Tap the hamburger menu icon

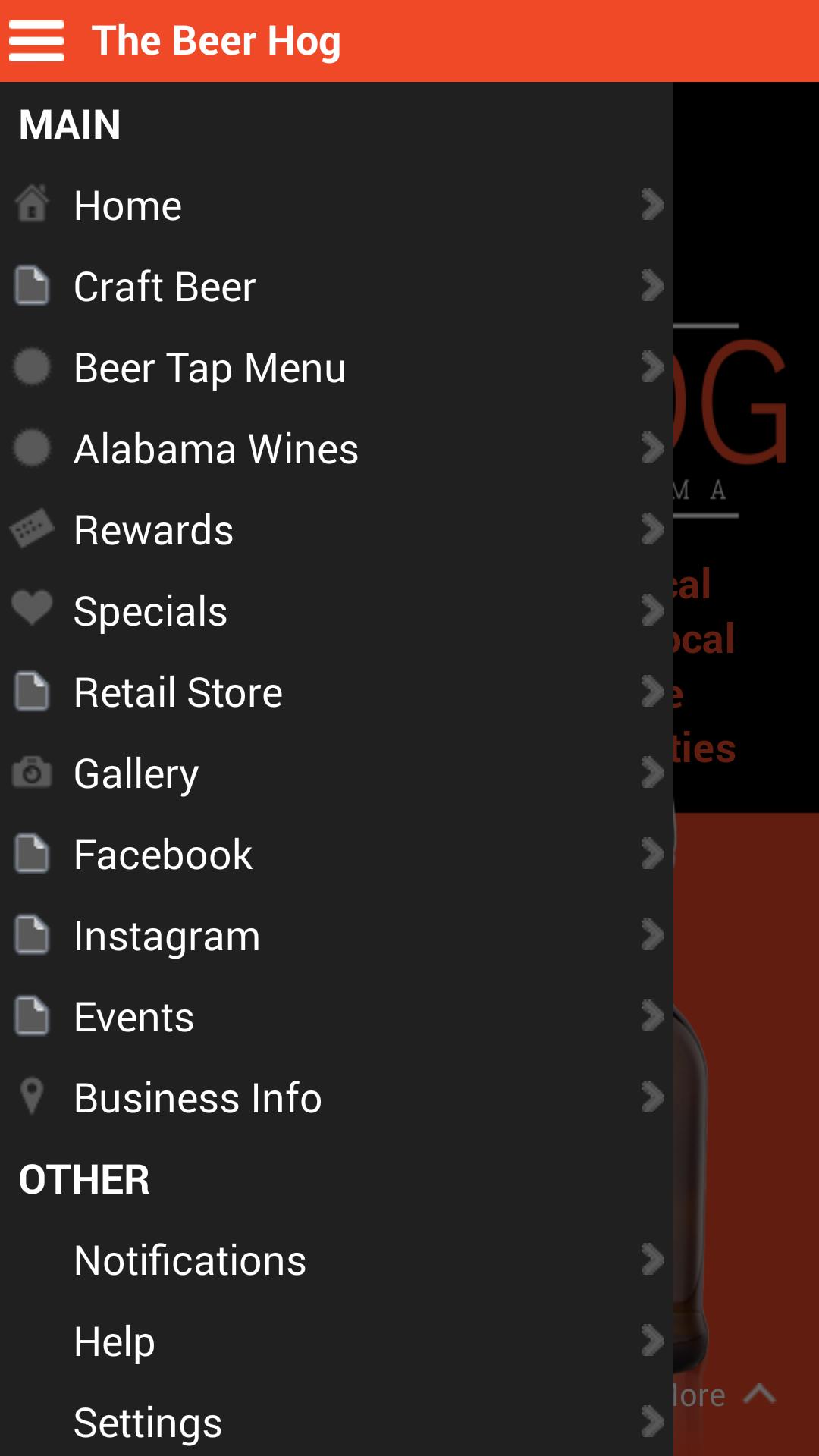click(36, 41)
